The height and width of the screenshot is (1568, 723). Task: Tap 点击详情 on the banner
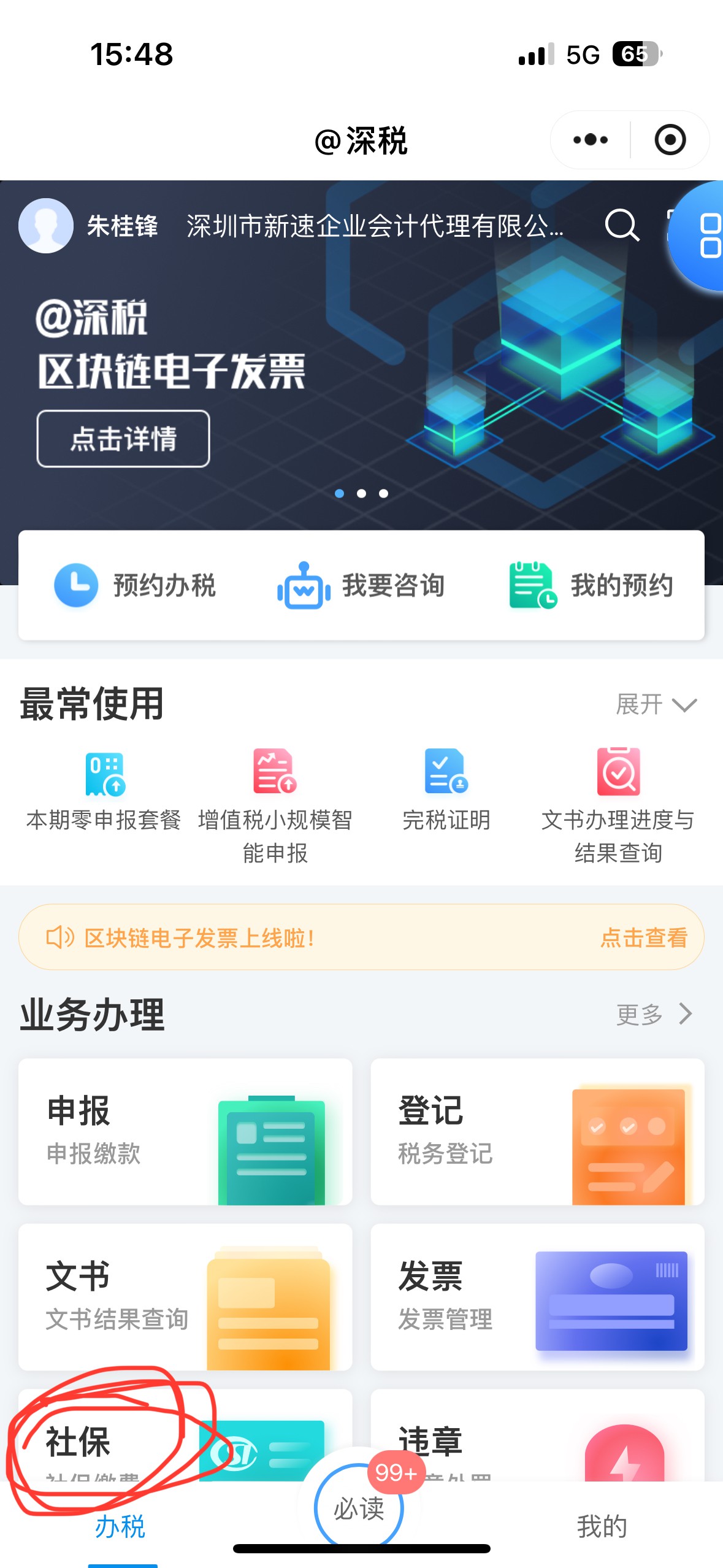pyautogui.click(x=123, y=439)
